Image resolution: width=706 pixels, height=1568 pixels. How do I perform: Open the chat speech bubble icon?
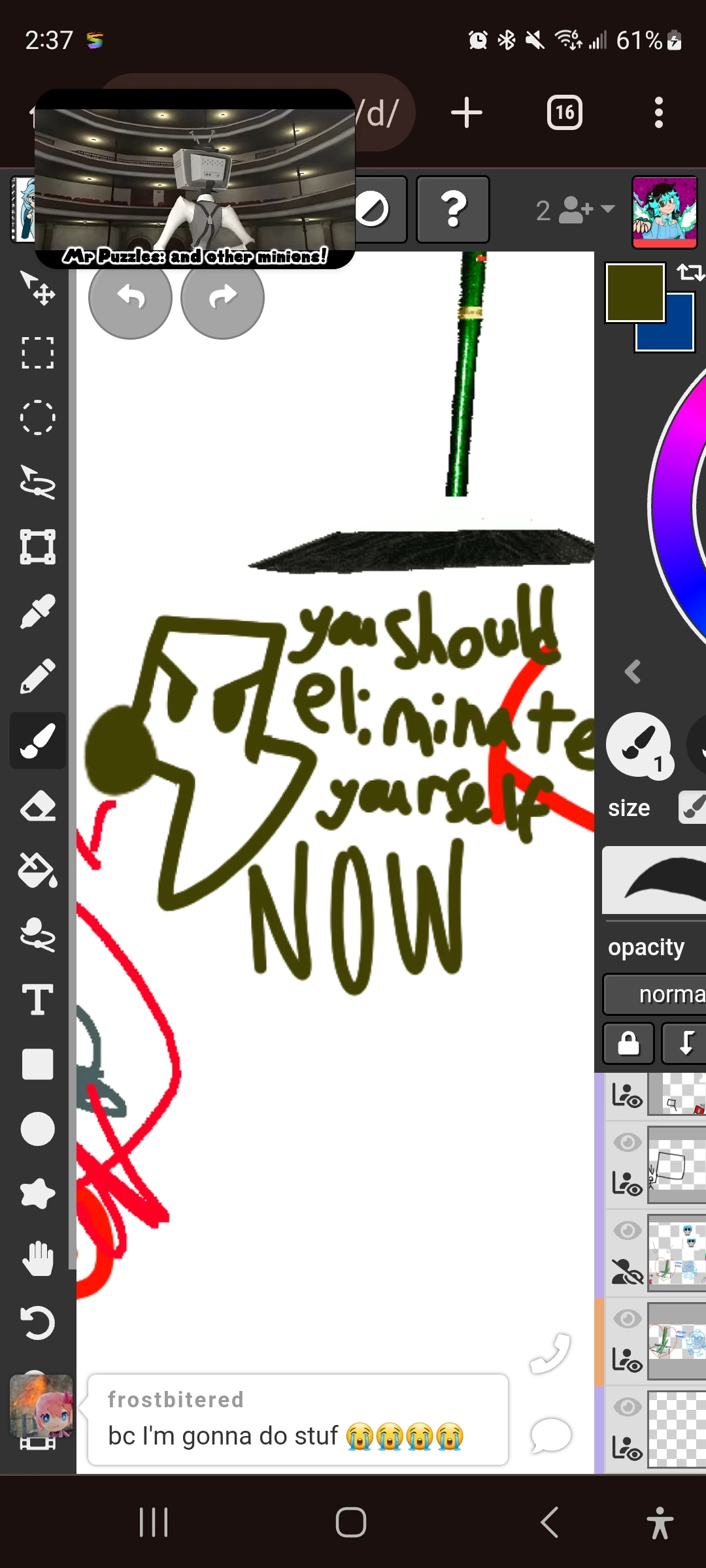550,1436
